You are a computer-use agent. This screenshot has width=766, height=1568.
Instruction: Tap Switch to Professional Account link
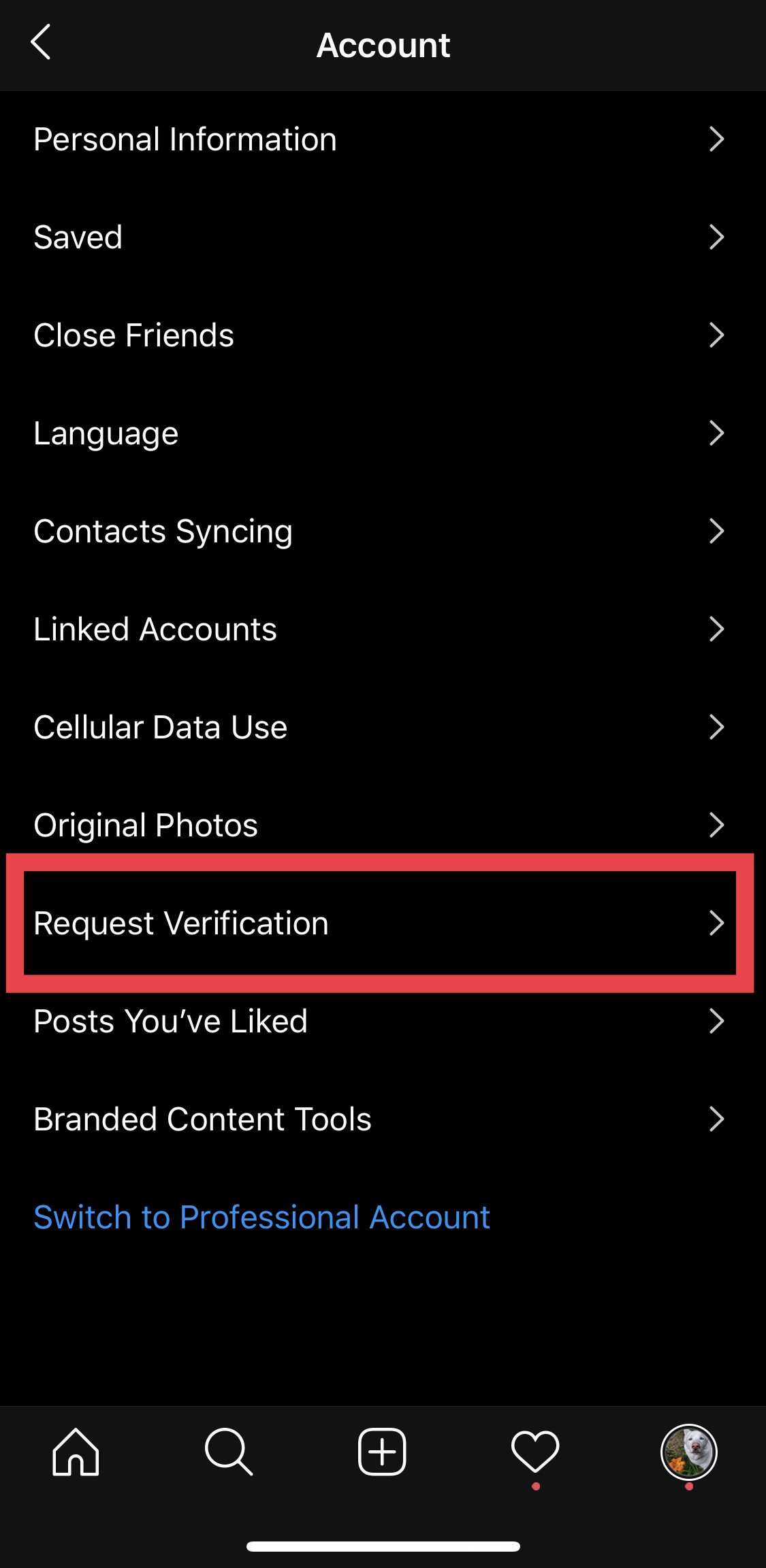pos(261,1218)
